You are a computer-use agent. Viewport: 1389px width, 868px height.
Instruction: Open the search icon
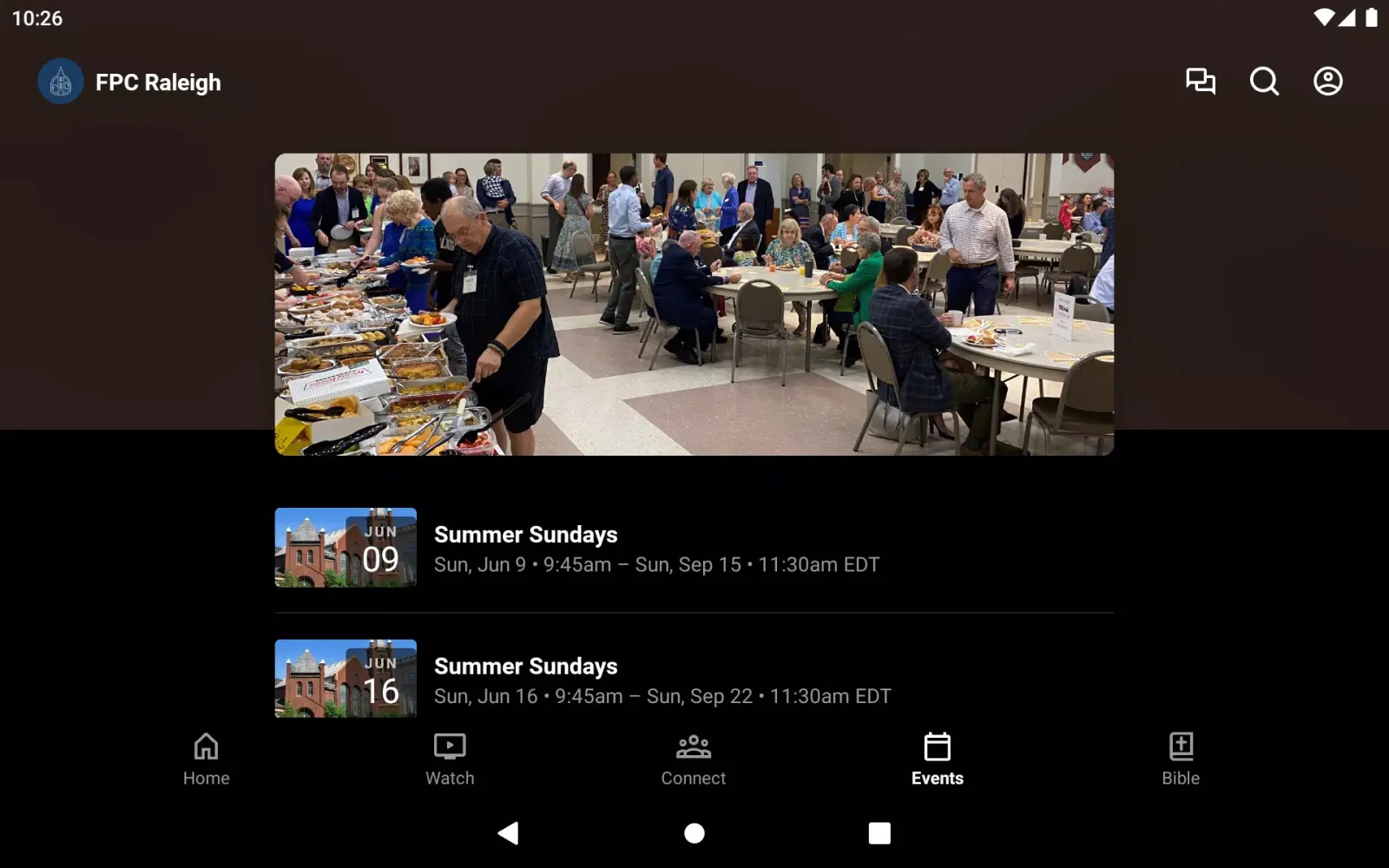click(x=1264, y=82)
